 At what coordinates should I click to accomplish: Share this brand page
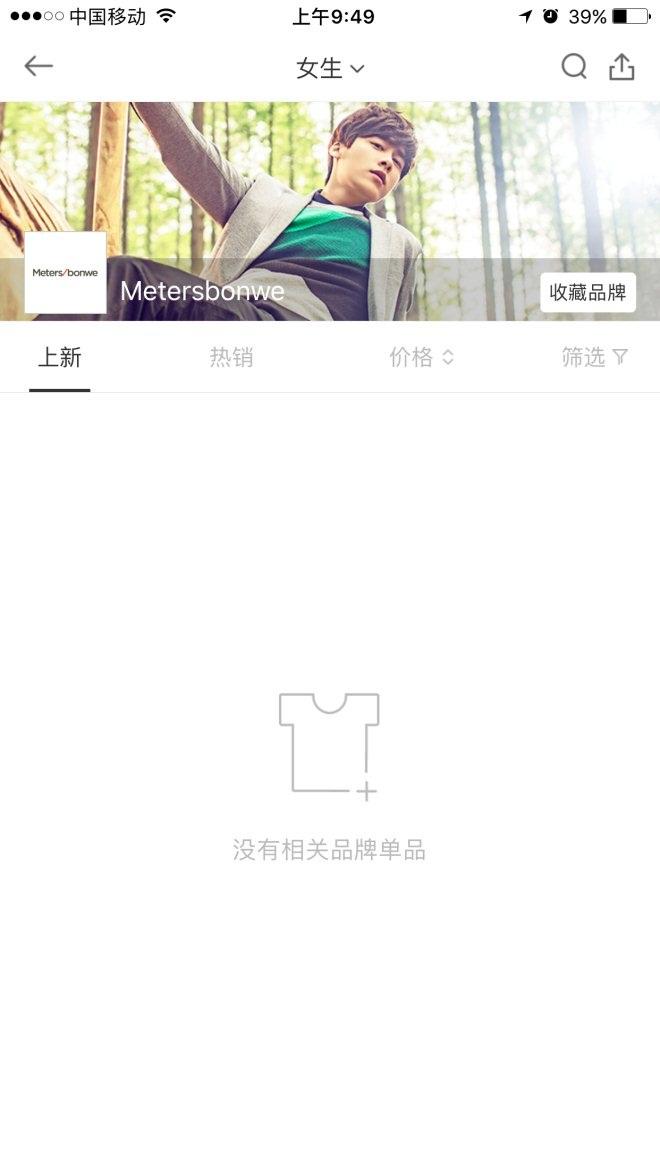click(622, 67)
